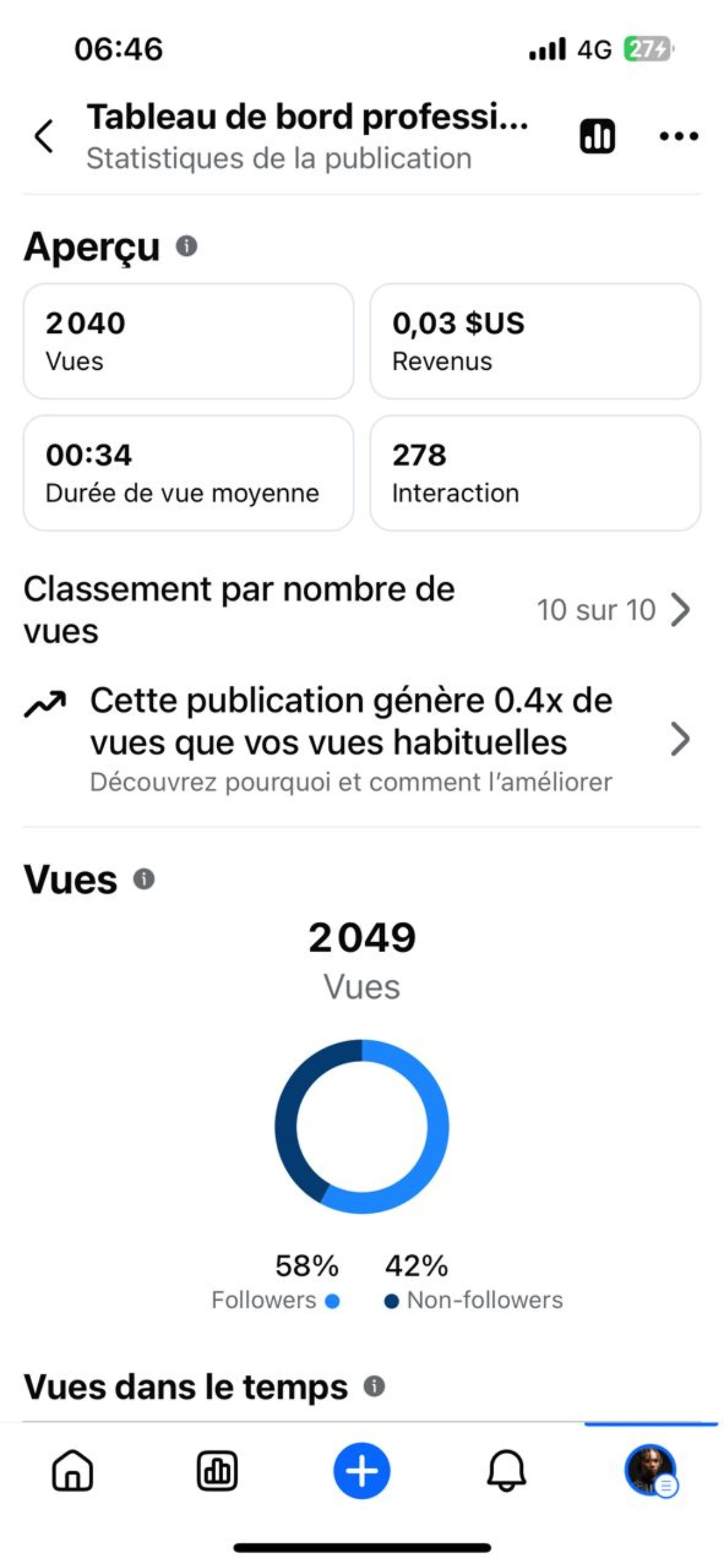Open the Durée de vue moyenne card
Viewport: 724px width, 1568px height.
tap(188, 473)
